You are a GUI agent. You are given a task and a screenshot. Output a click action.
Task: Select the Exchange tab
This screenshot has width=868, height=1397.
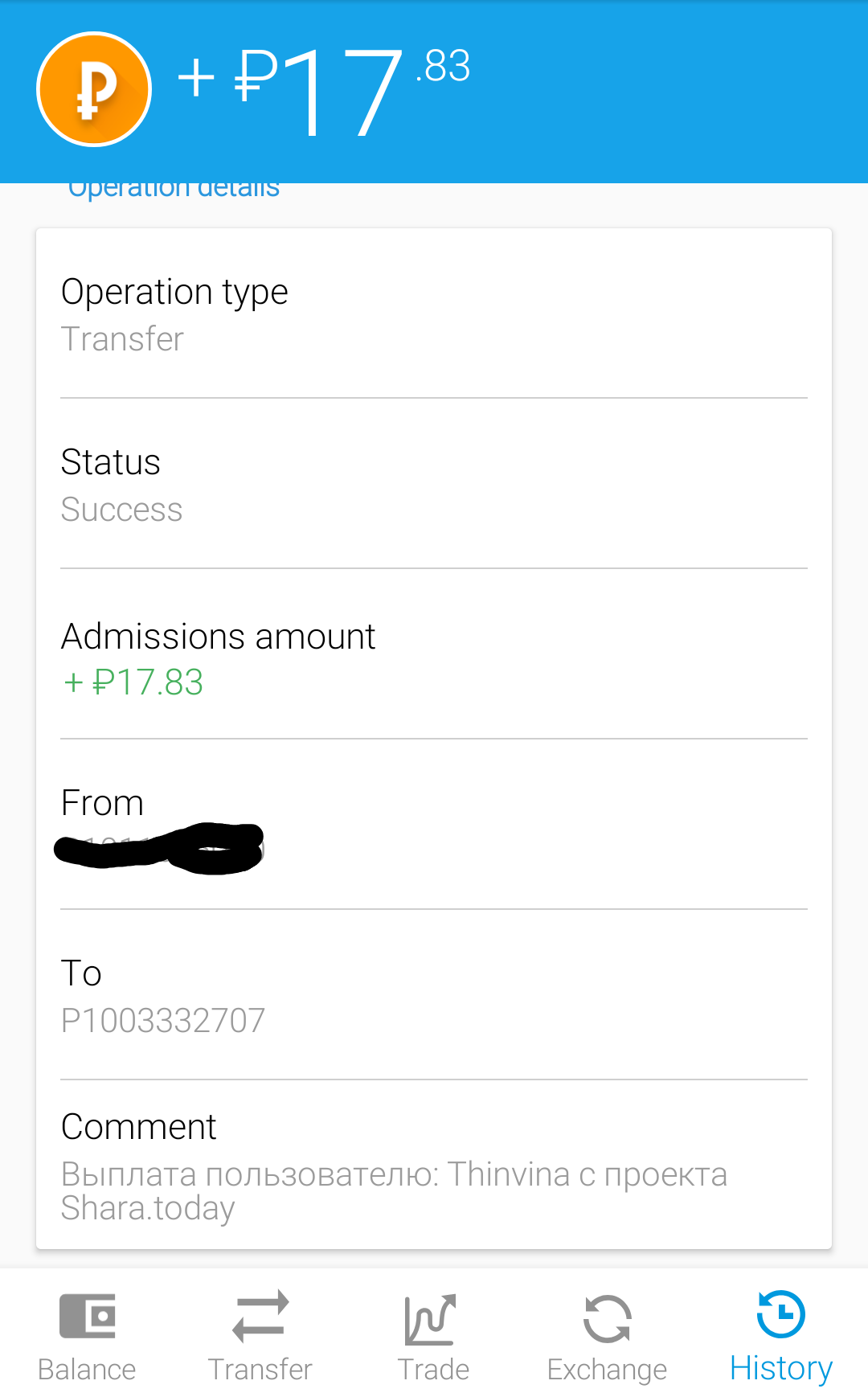pos(607,1334)
